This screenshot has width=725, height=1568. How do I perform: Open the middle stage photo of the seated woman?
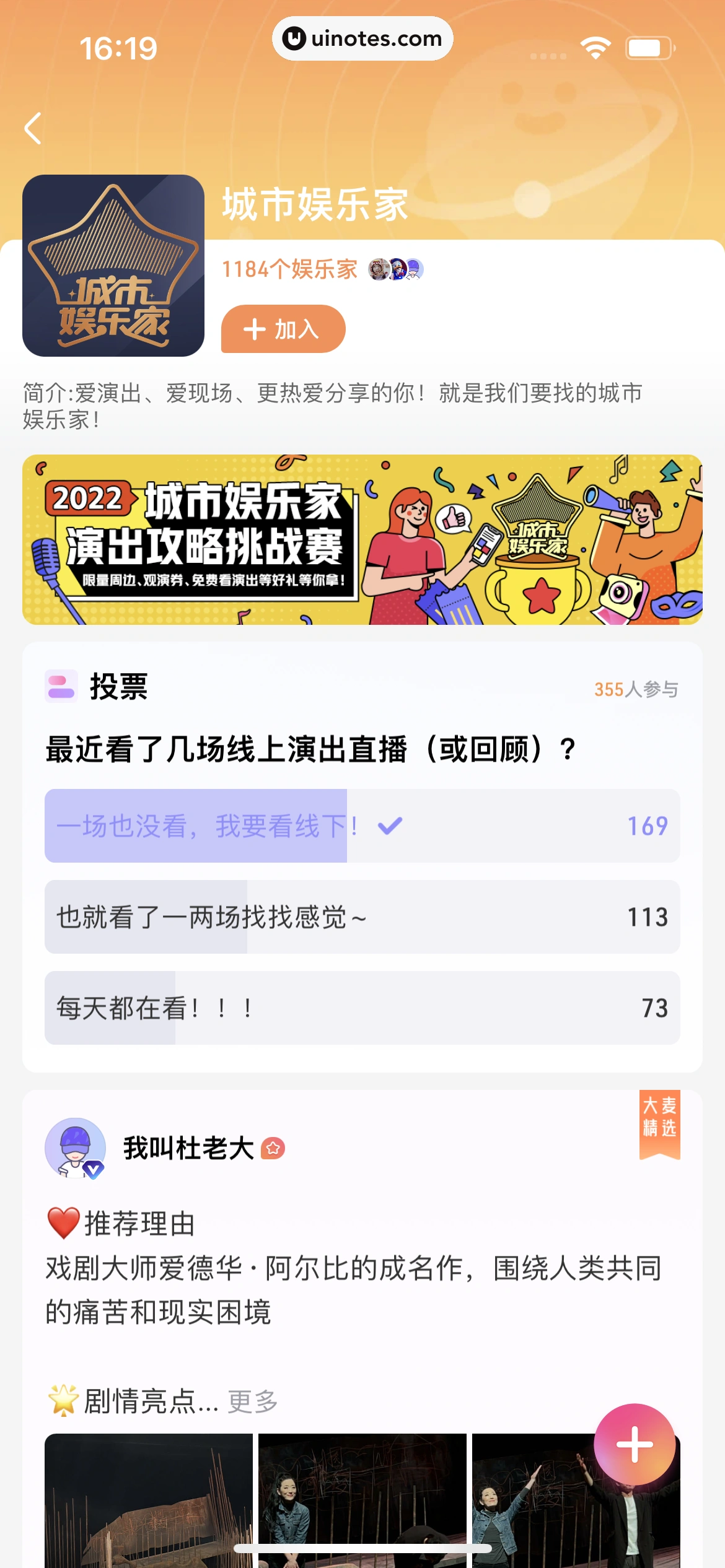[362, 1499]
